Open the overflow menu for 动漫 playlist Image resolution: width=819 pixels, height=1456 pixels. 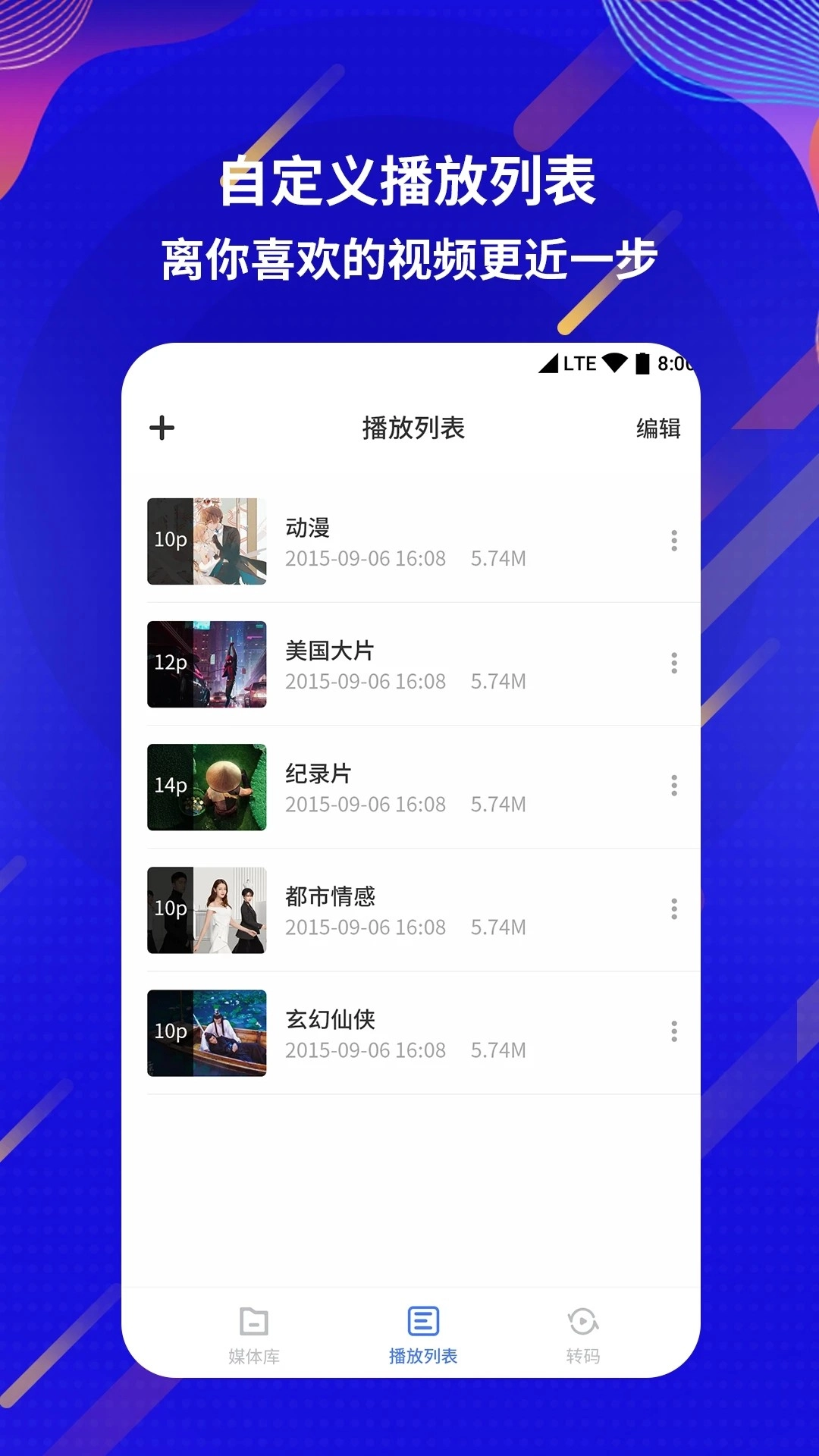pyautogui.click(x=673, y=541)
